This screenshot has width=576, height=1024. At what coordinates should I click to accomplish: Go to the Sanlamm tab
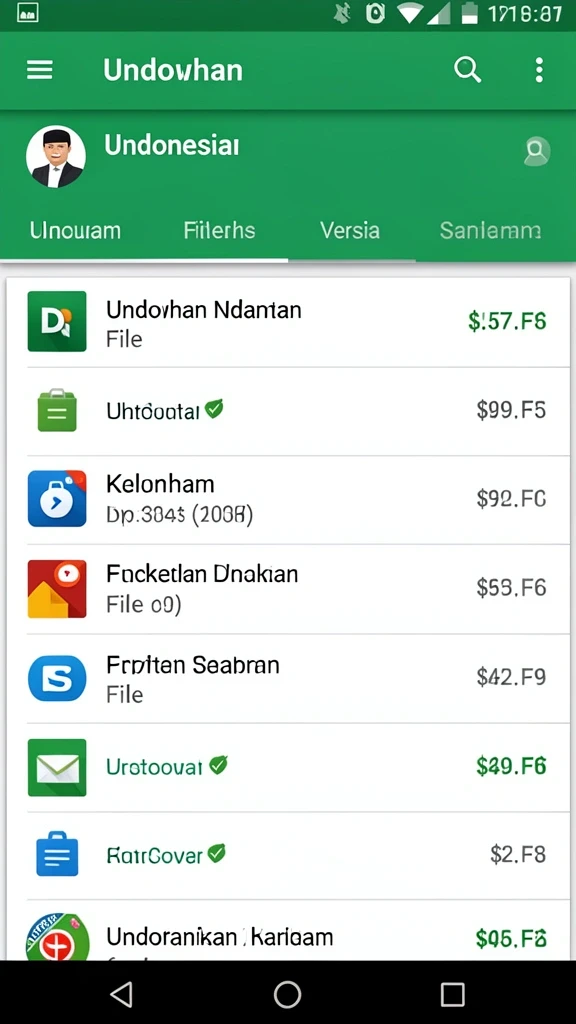(490, 231)
